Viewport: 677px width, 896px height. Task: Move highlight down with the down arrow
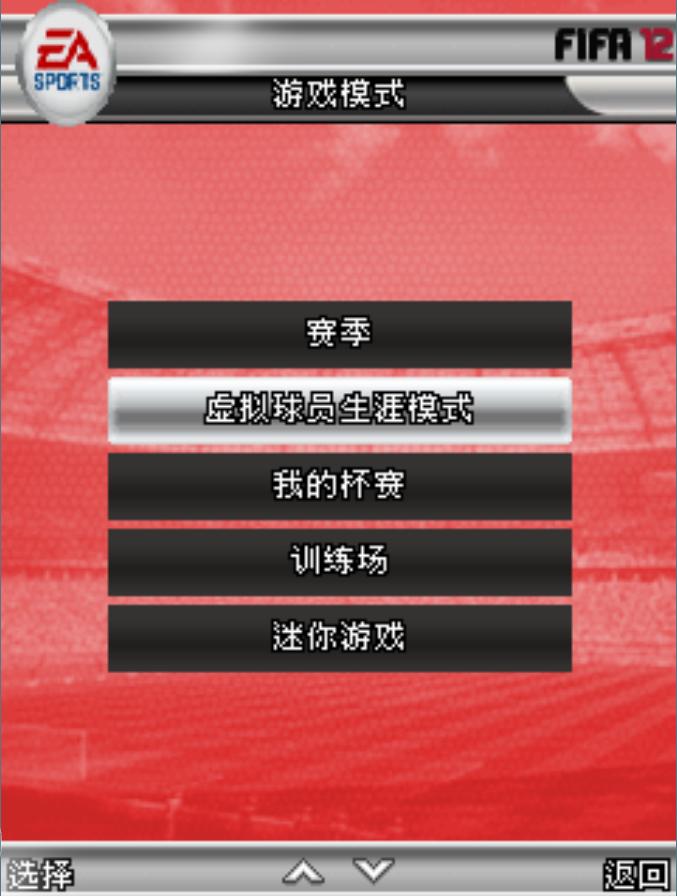(x=373, y=871)
